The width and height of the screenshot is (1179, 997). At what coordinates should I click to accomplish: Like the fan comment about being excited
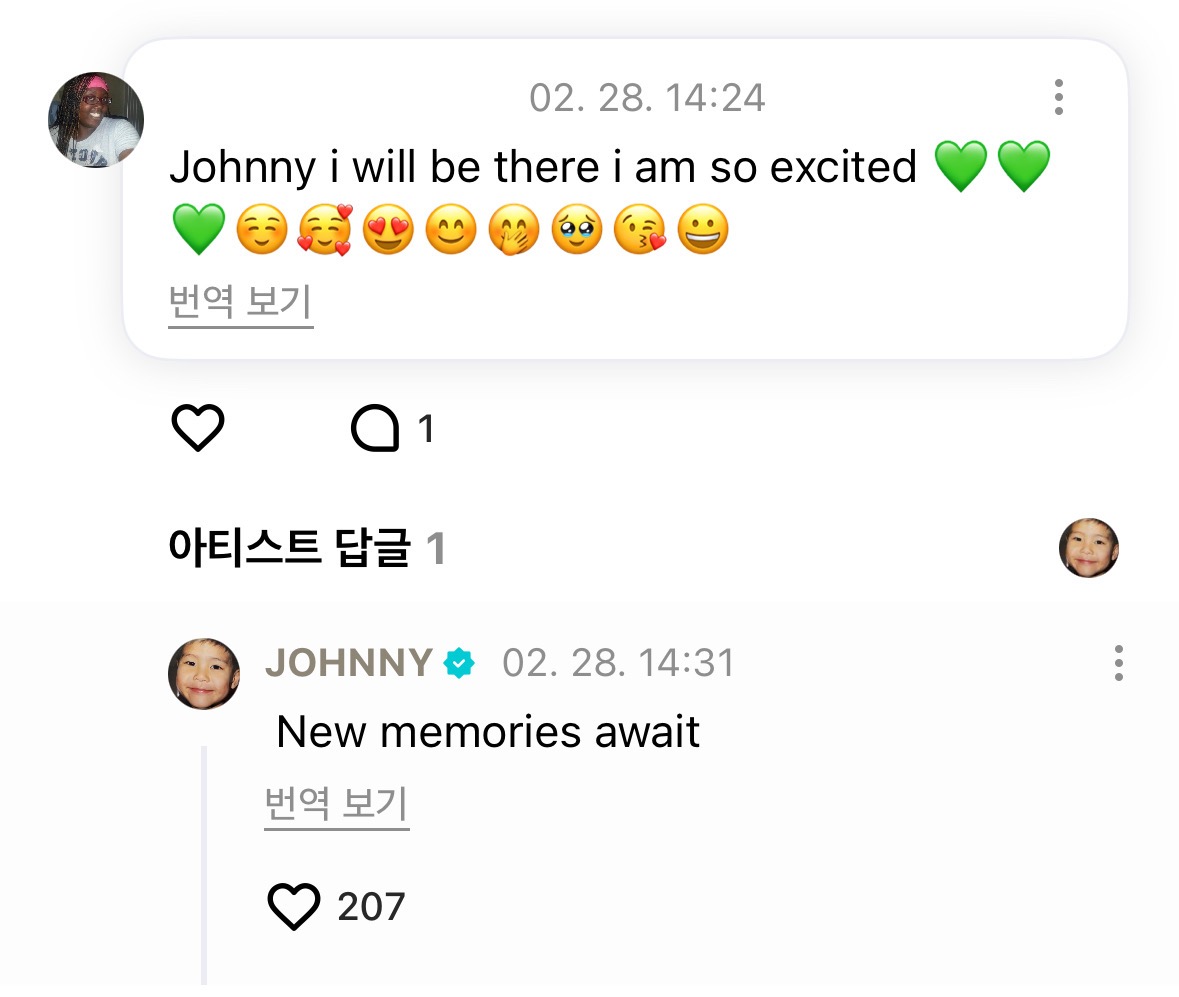click(198, 429)
